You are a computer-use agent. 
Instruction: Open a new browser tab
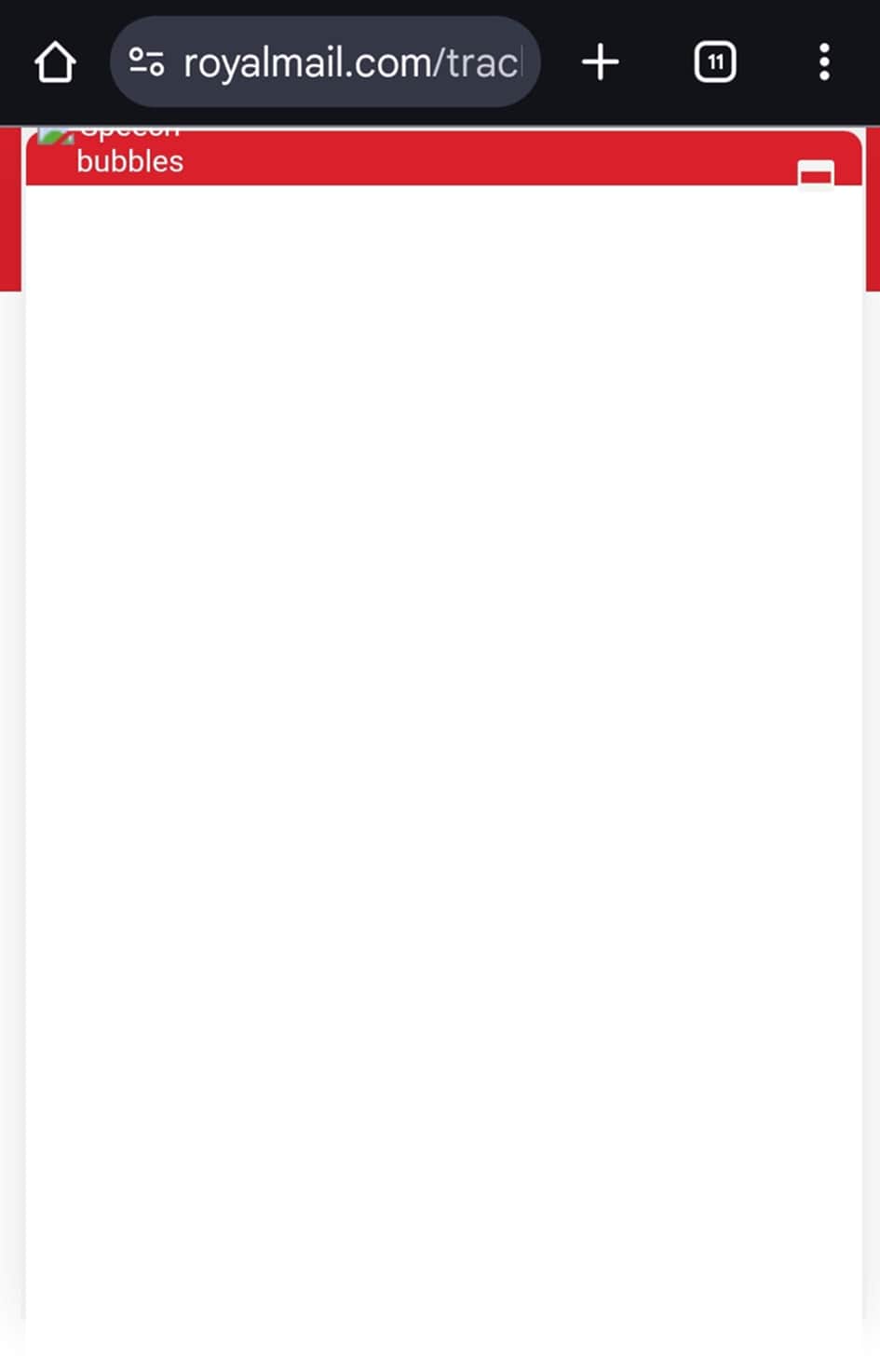601,62
